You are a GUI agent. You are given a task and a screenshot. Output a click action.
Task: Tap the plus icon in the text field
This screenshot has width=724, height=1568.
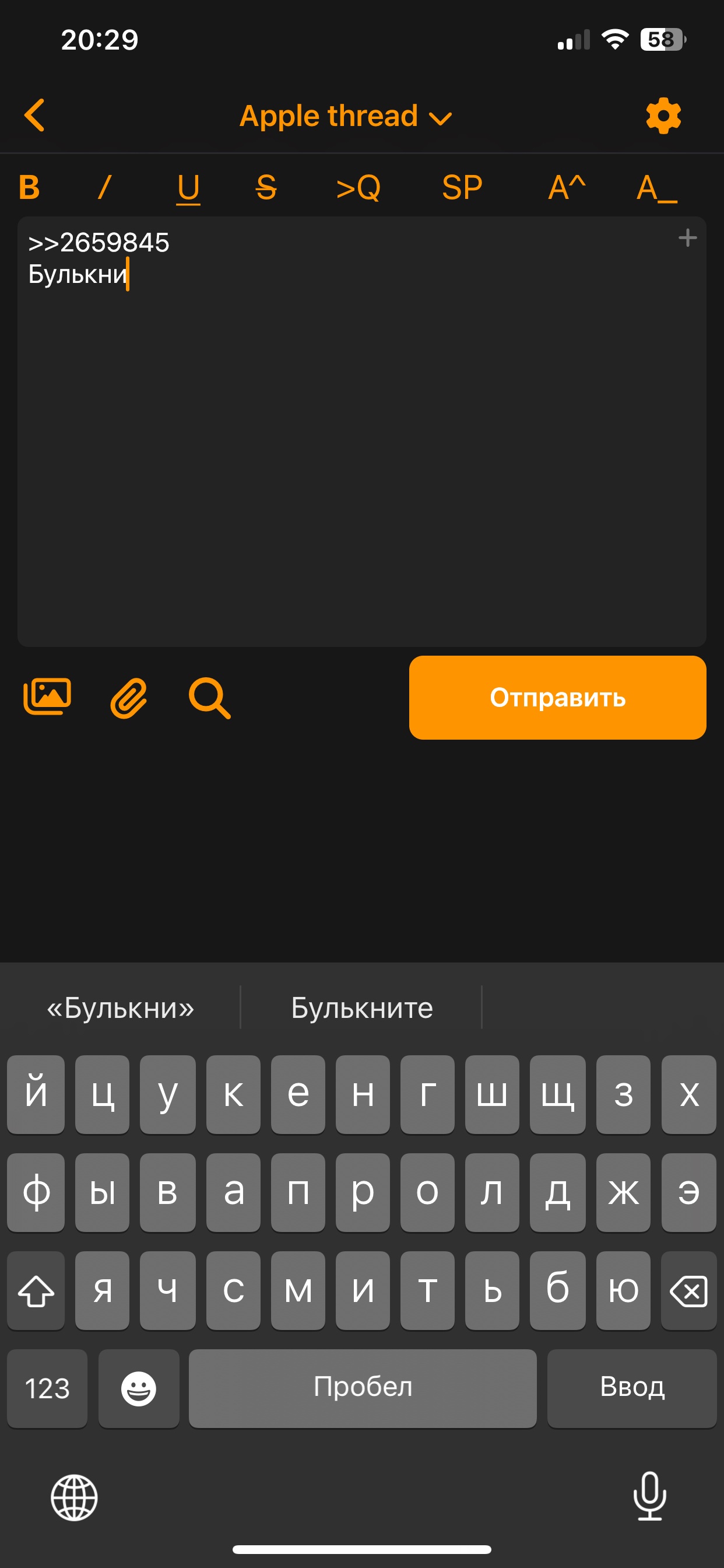pyautogui.click(x=687, y=237)
